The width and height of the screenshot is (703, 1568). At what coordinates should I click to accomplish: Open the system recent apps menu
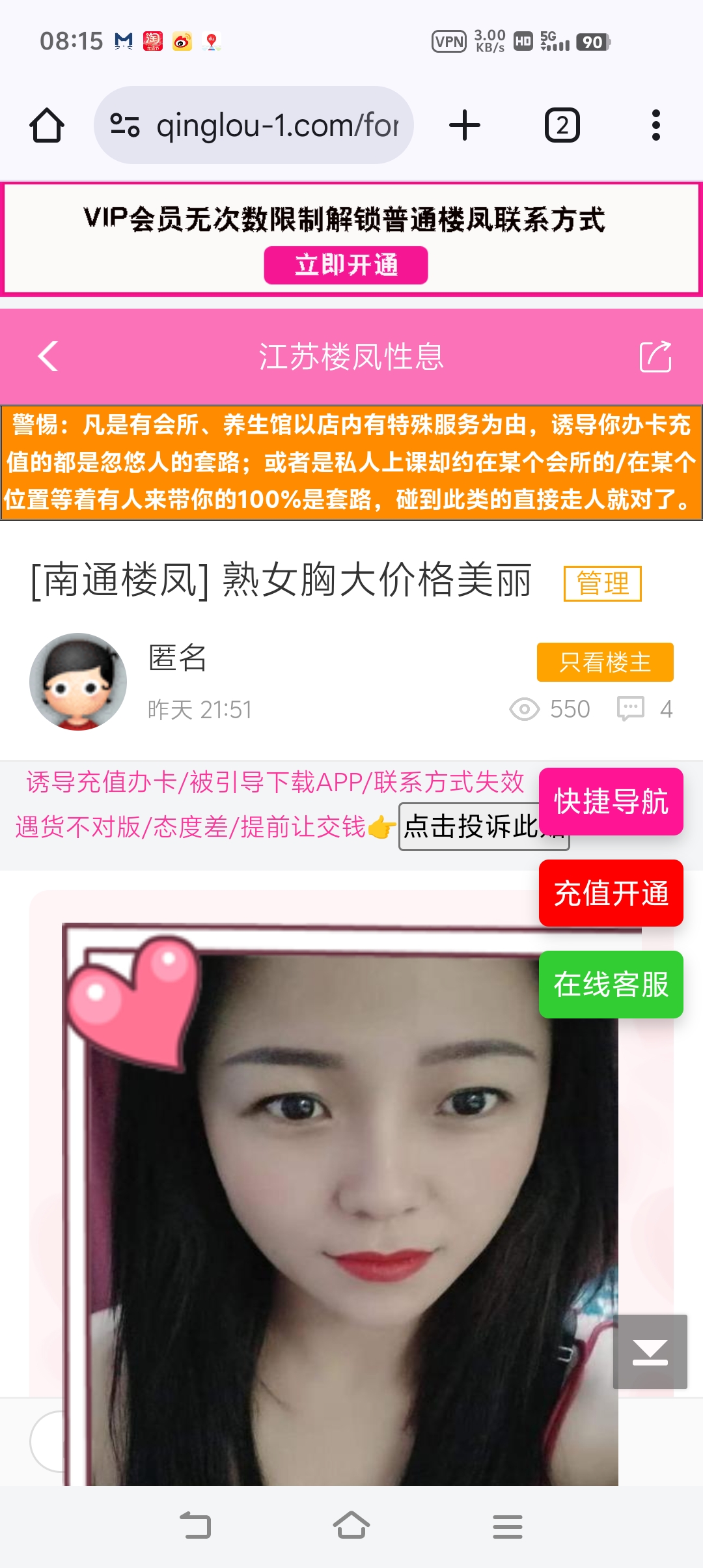click(508, 1526)
